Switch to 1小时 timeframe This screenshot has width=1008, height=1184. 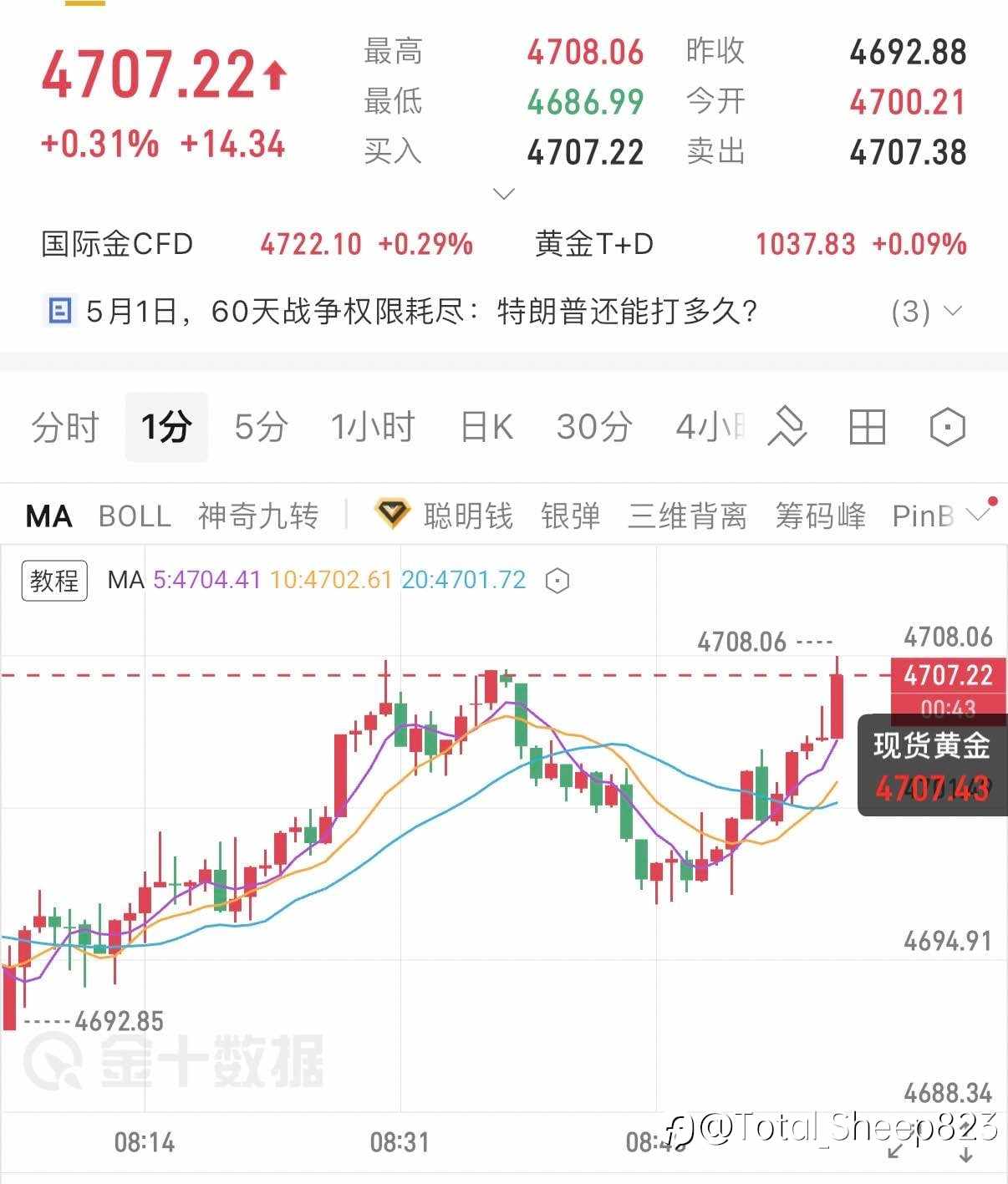[x=373, y=427]
